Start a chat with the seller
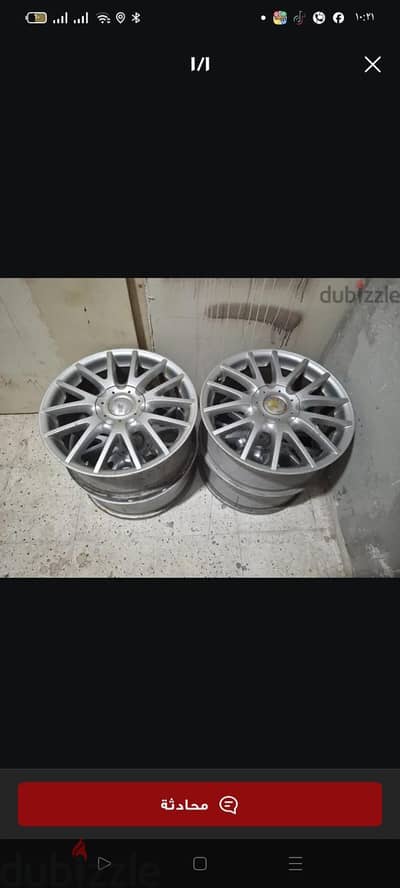 (200, 804)
